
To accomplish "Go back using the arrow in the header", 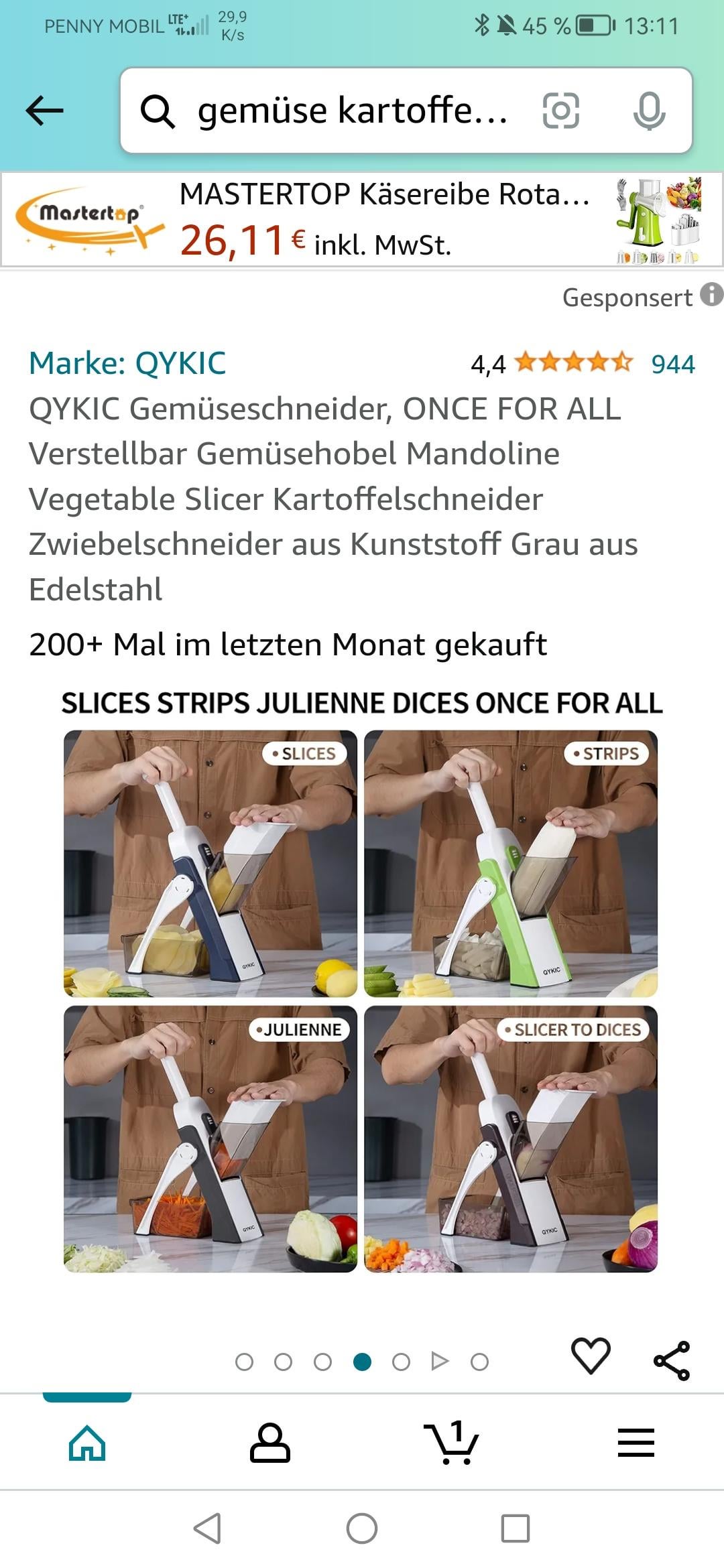I will 44,111.
